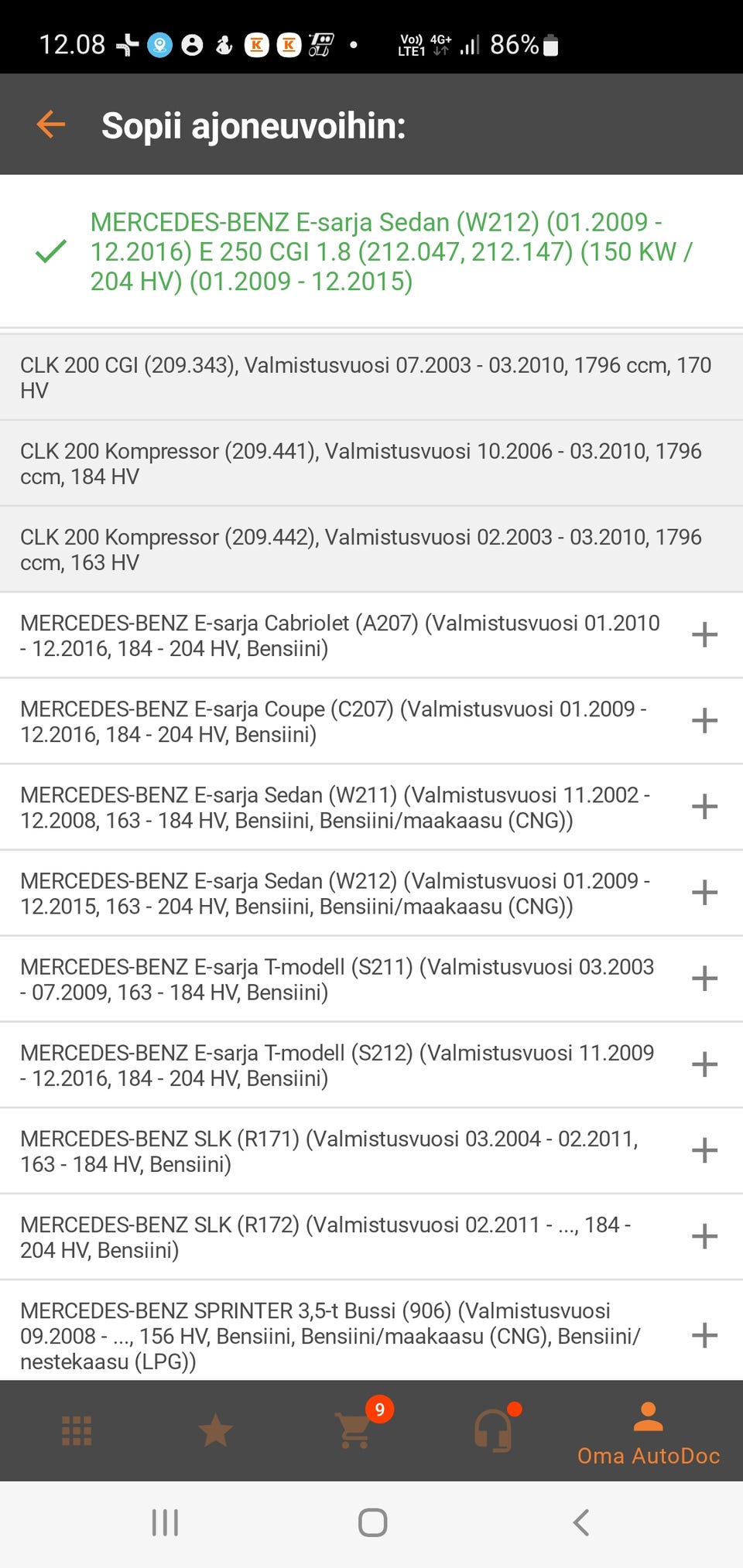
Task: Tap the system home button
Action: coord(372,1522)
